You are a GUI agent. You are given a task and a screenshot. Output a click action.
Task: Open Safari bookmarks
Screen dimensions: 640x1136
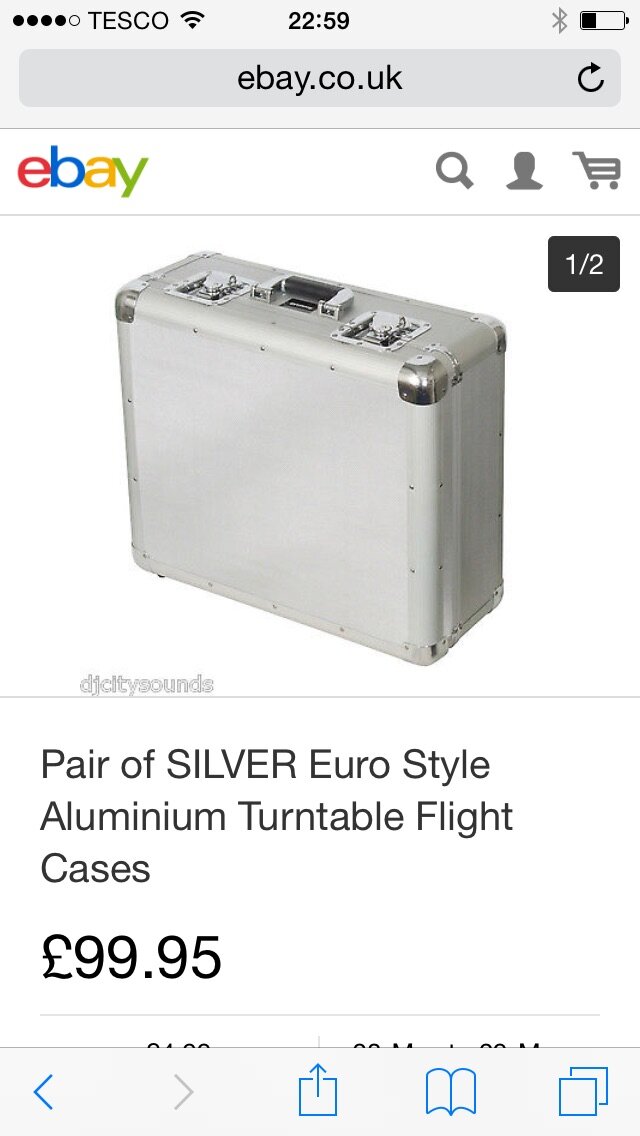pyautogui.click(x=451, y=1092)
